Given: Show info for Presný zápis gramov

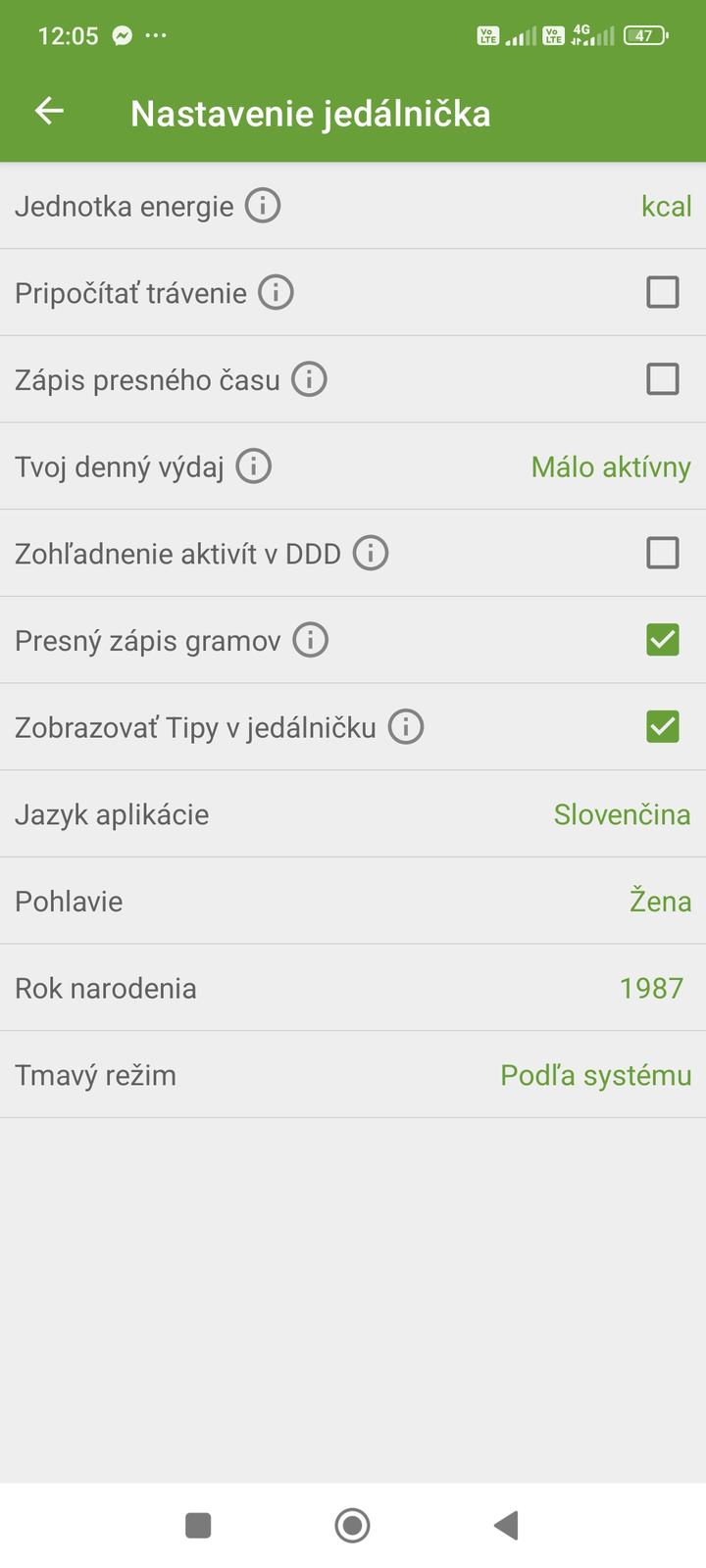Looking at the screenshot, I should pos(311,640).
